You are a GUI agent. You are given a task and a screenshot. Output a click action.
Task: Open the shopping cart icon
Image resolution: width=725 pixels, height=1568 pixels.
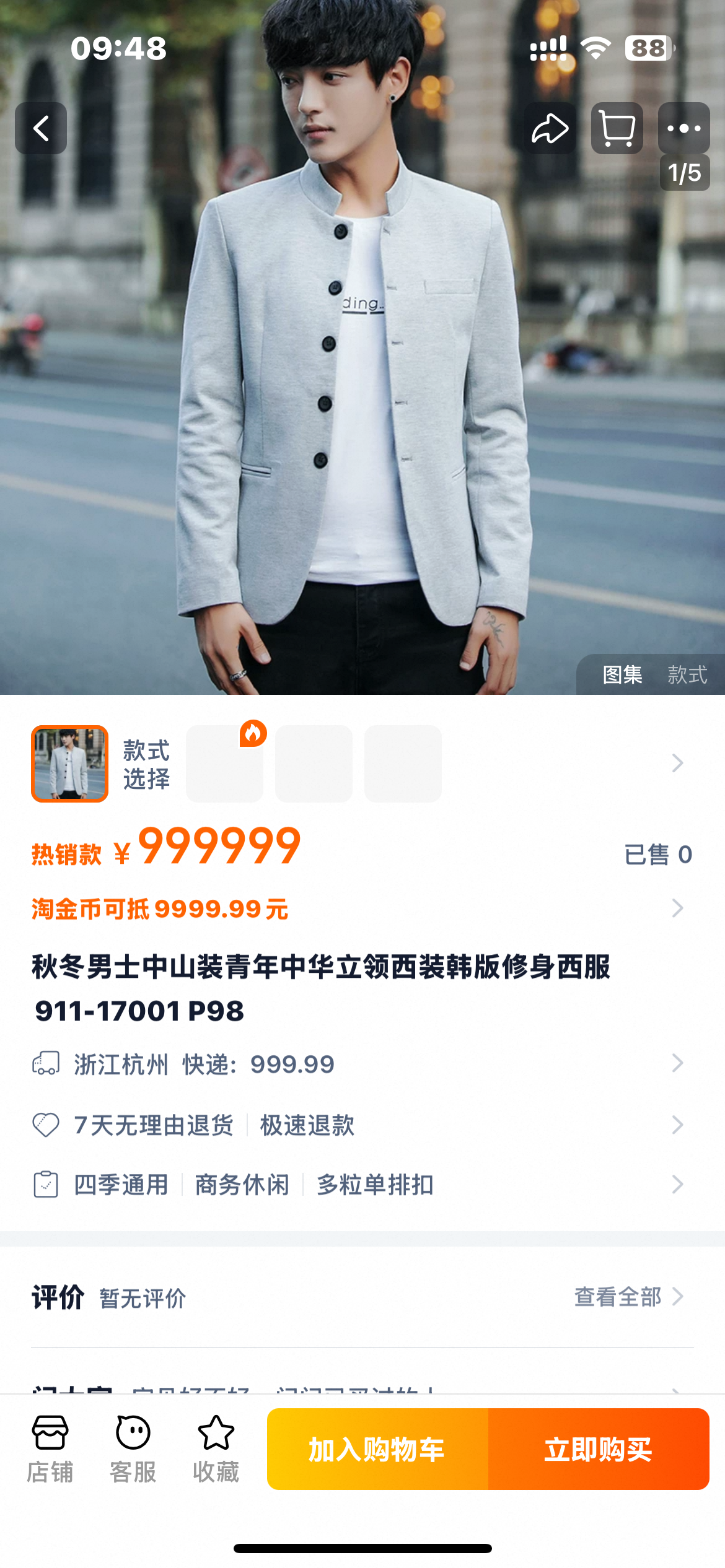617,128
